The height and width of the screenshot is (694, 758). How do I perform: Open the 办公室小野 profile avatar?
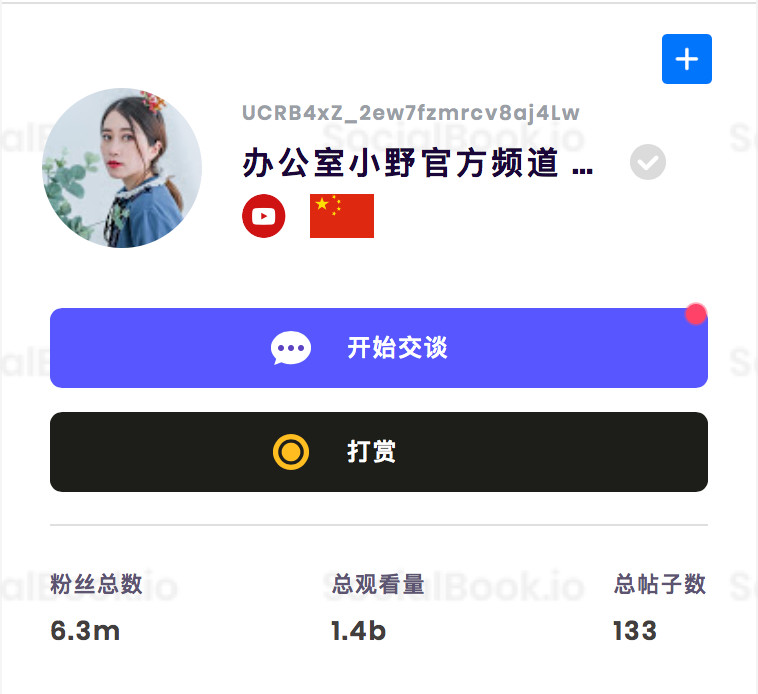[x=122, y=168]
